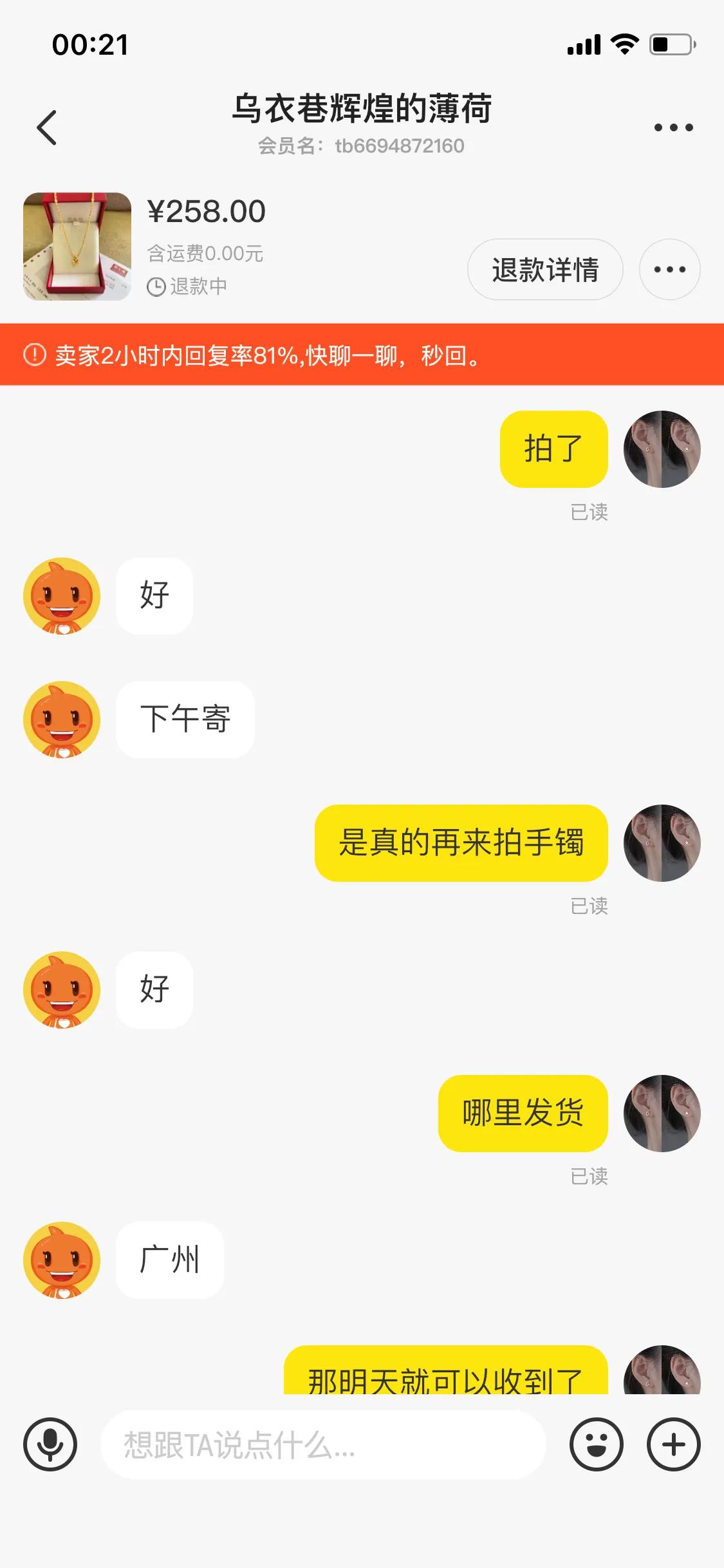Click the orange seller reply-rate banner

click(362, 355)
